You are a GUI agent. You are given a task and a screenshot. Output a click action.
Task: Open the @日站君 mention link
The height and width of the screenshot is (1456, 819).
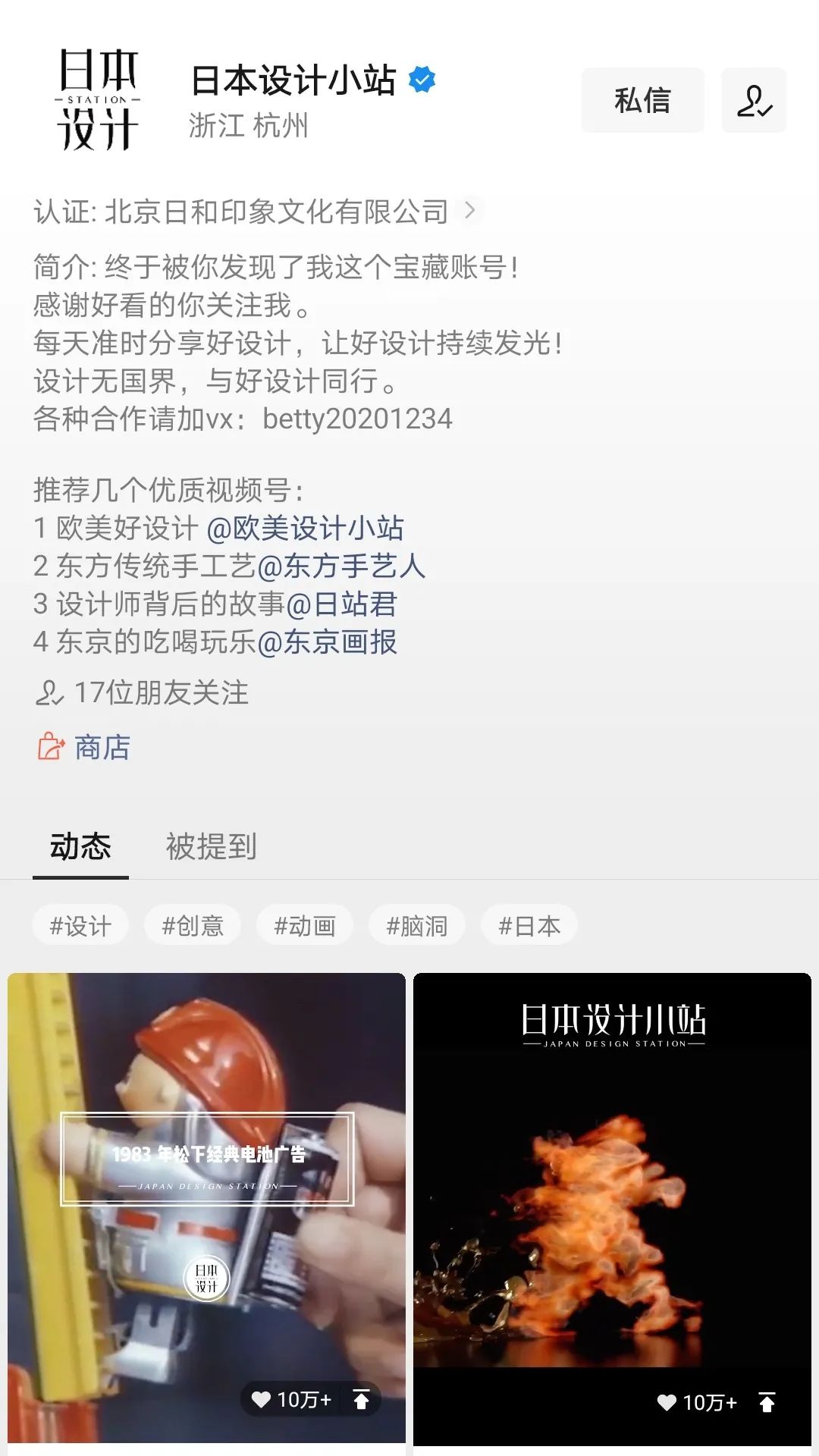click(x=341, y=604)
